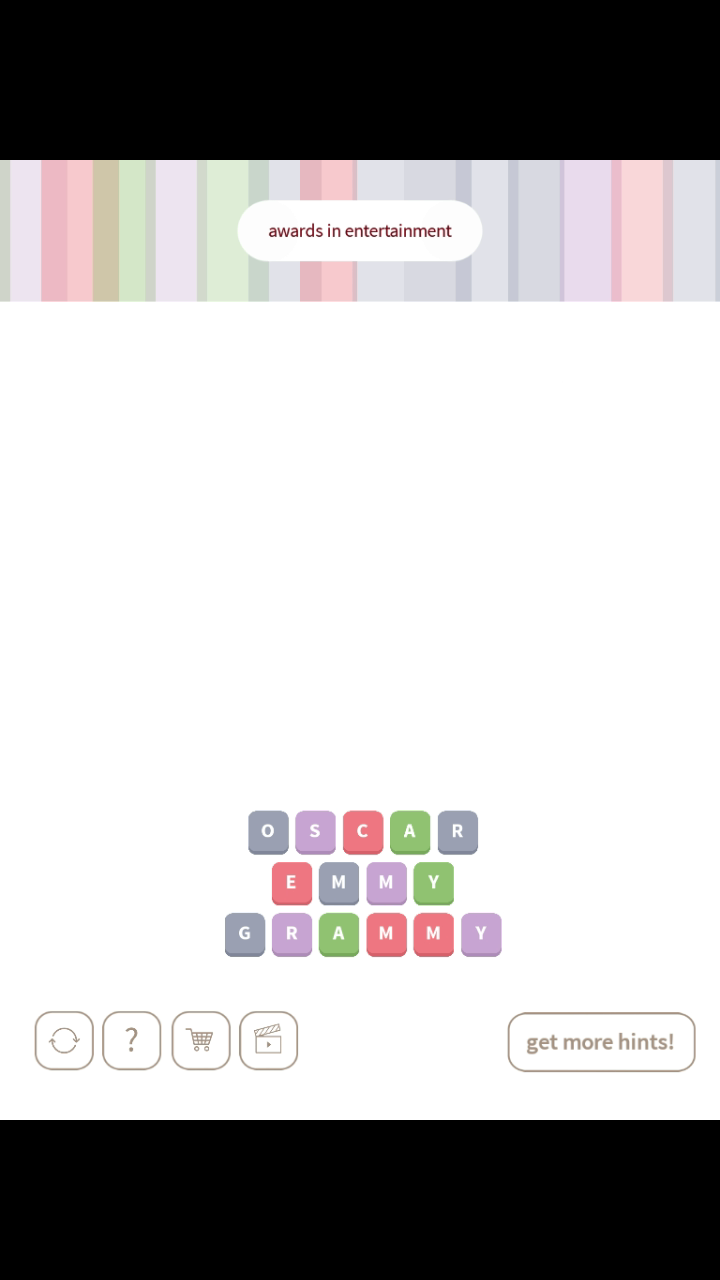Tap the get more hints button
Viewport: 720px width, 1280px height.
tap(601, 1042)
